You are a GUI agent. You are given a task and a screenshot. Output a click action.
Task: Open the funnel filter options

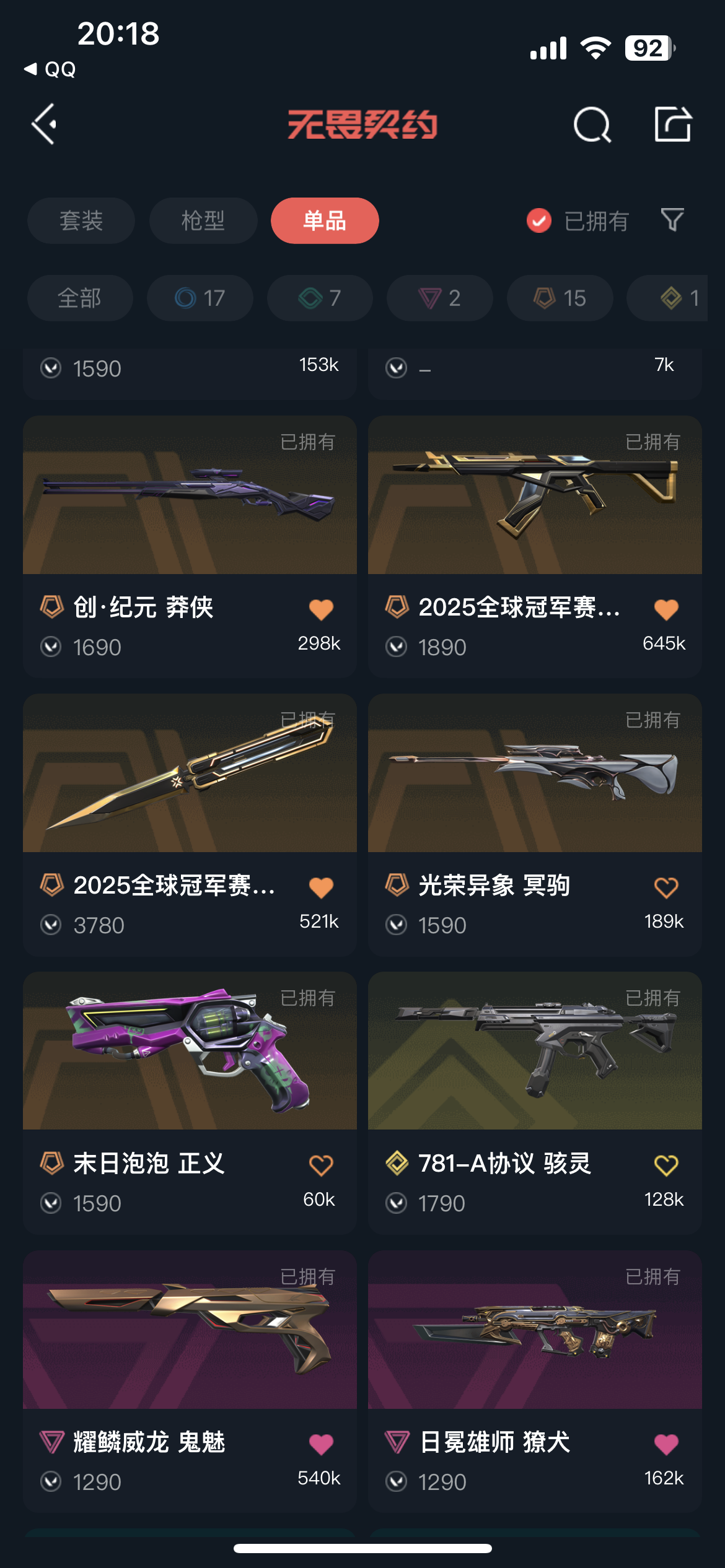click(x=672, y=220)
